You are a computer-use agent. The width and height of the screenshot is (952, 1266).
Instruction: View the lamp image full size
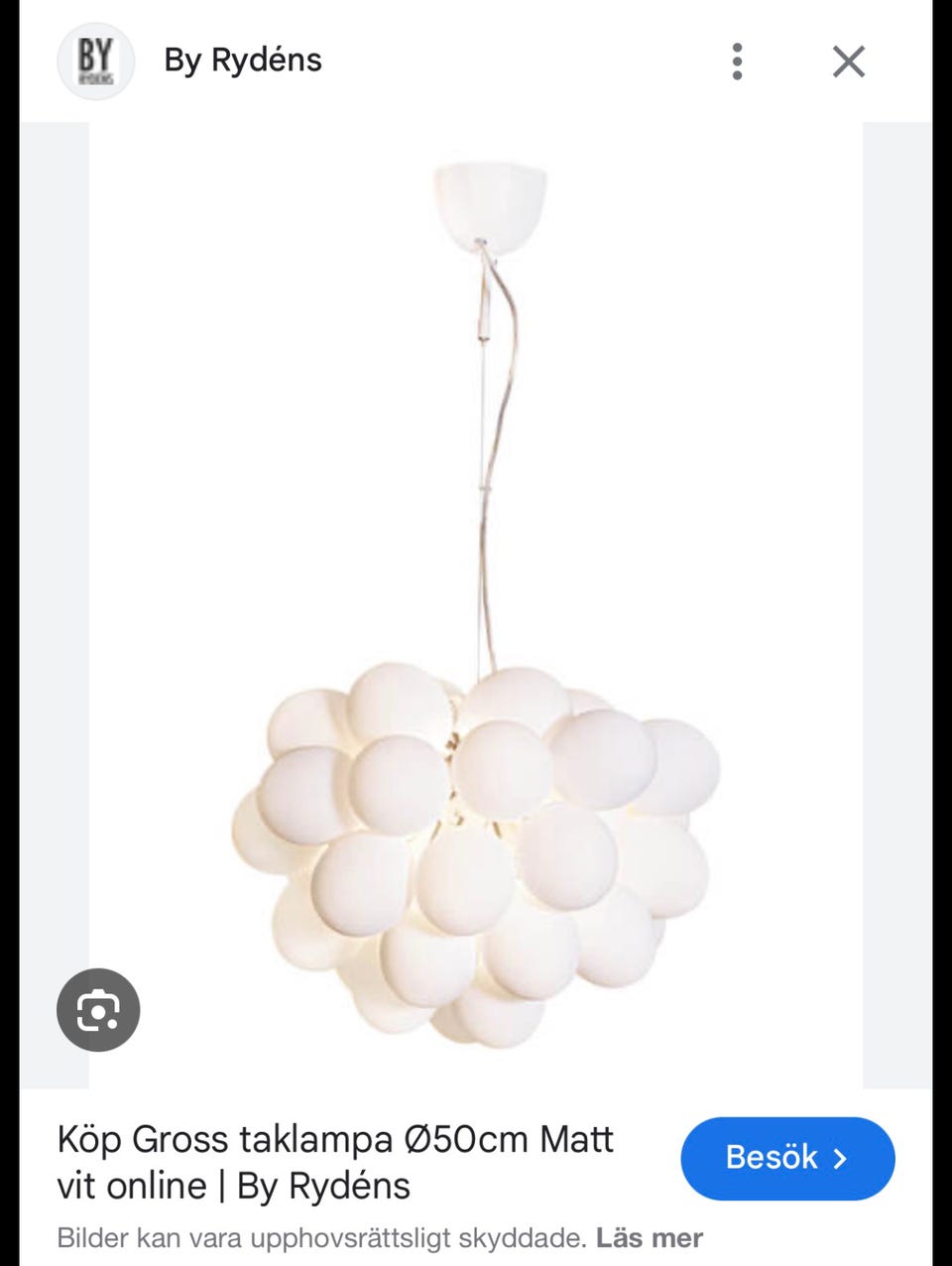476,605
